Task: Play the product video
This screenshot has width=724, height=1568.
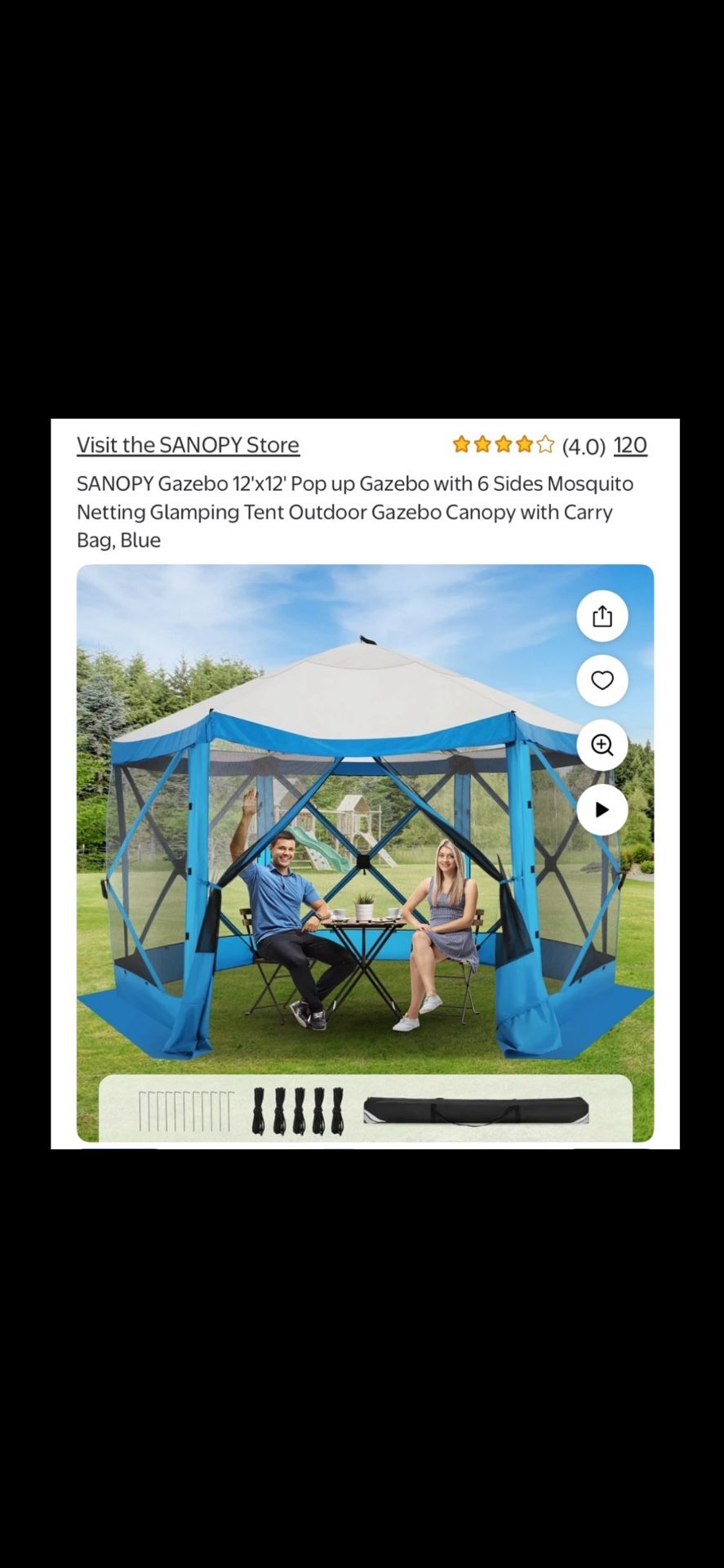Action: tap(602, 809)
